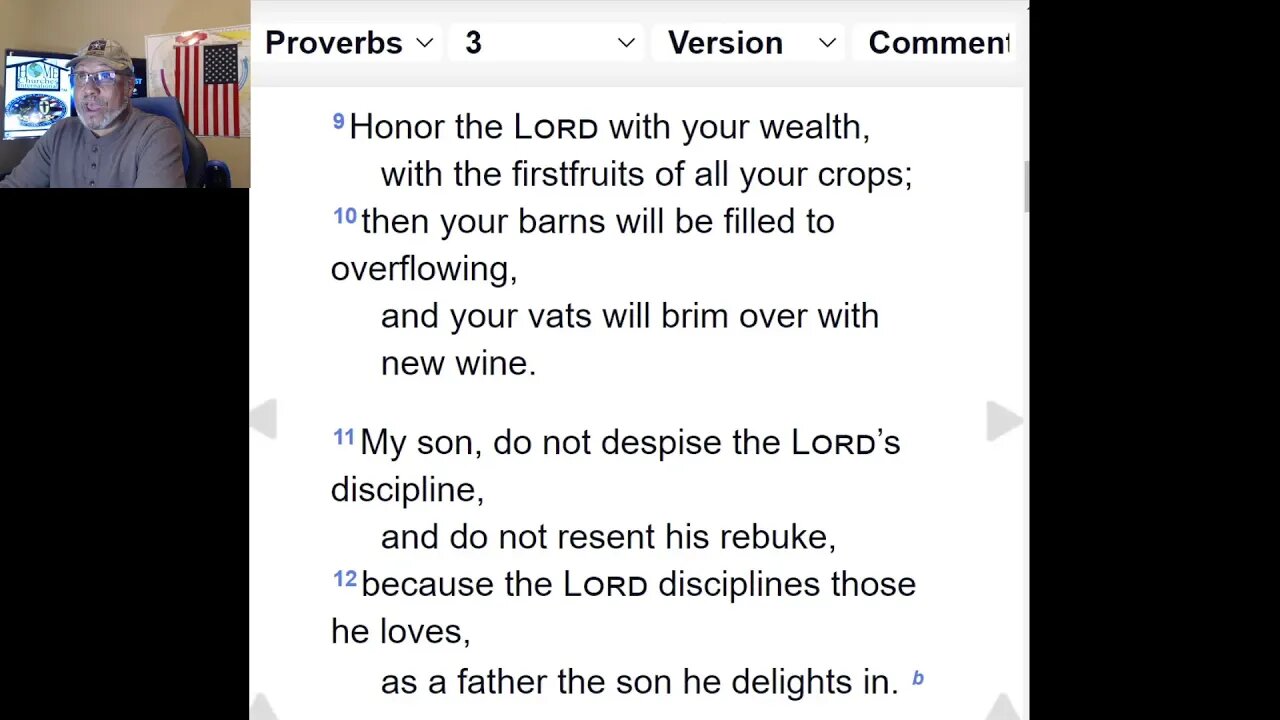Viewport: 1280px width, 720px height.
Task: Expand the chapter 3 selector
Action: point(549,43)
